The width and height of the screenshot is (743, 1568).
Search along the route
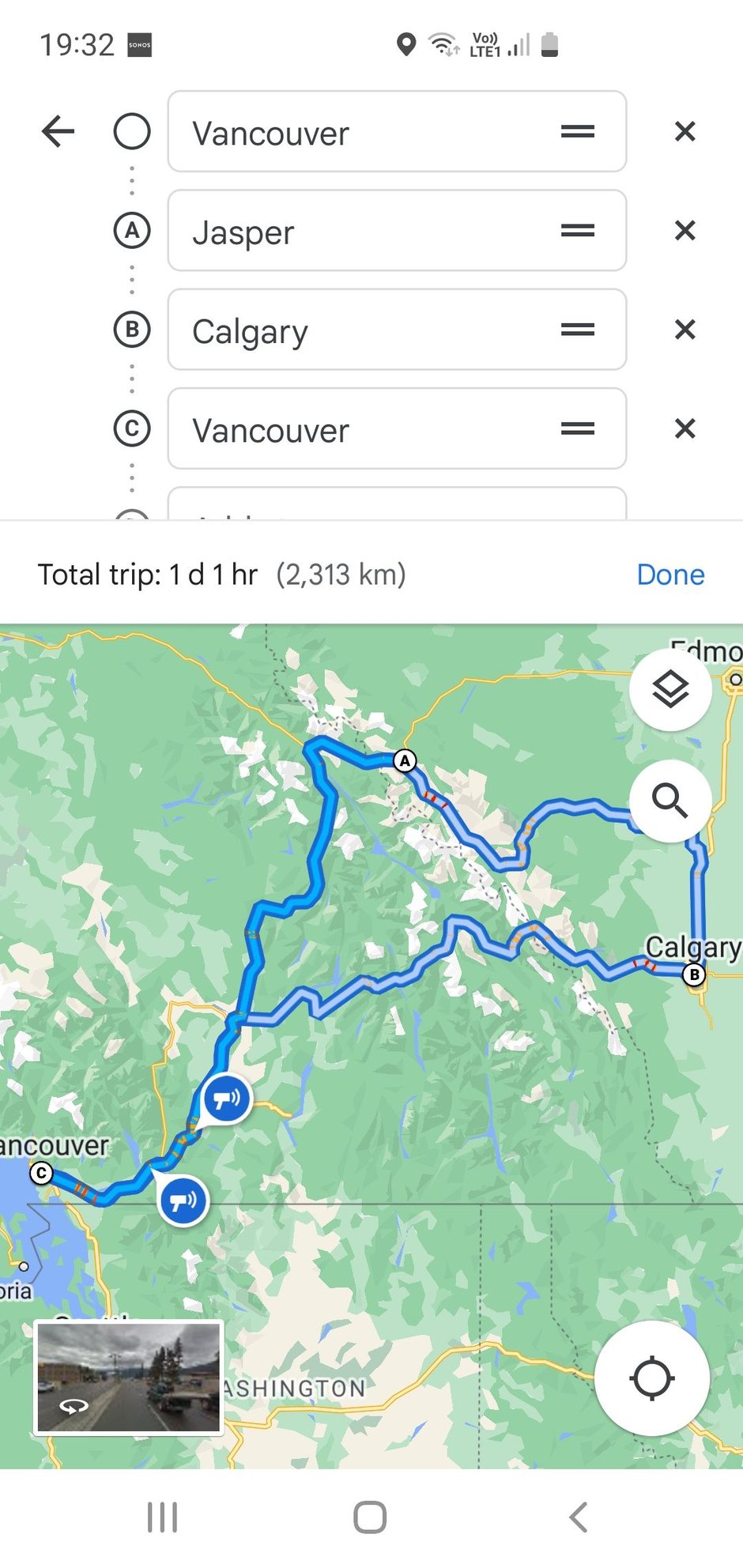670,801
